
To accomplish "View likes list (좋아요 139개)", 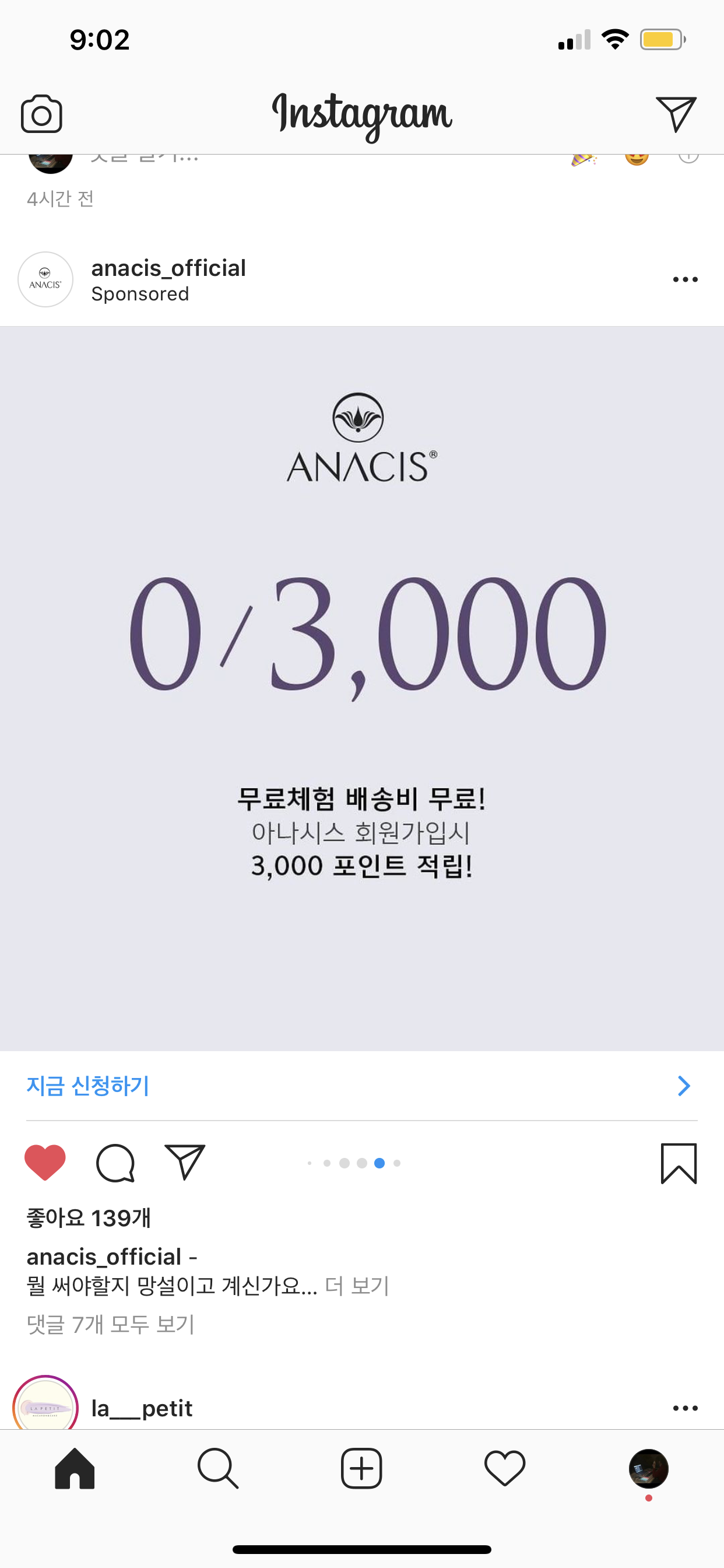I will point(89,1217).
